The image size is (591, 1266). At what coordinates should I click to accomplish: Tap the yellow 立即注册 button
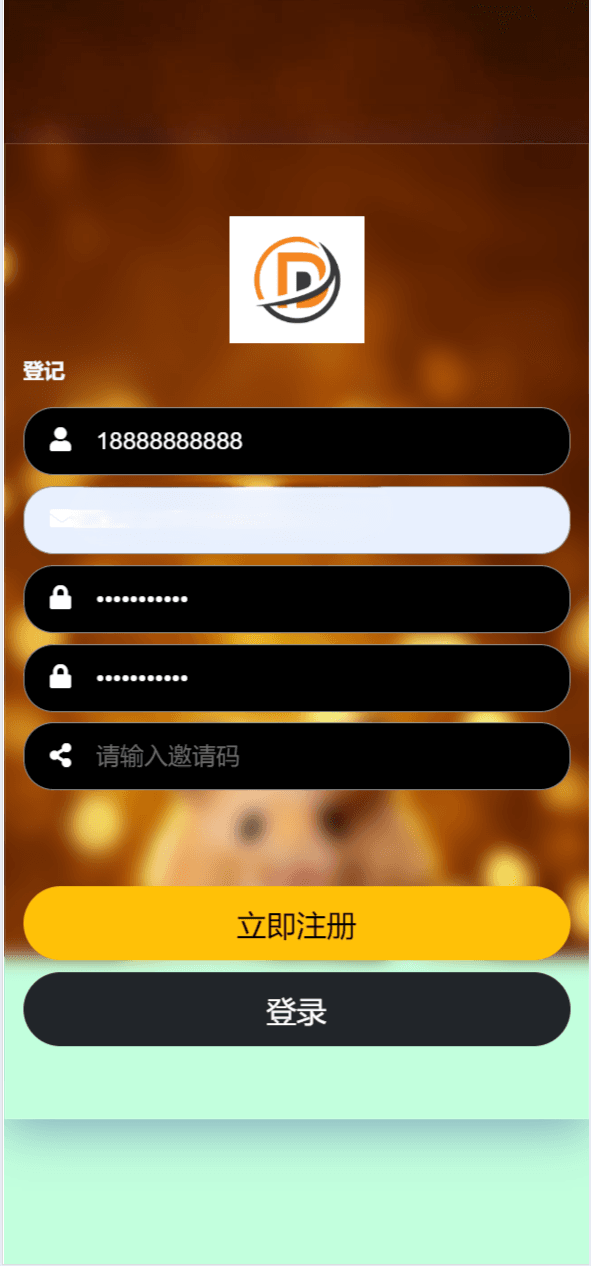pos(296,923)
